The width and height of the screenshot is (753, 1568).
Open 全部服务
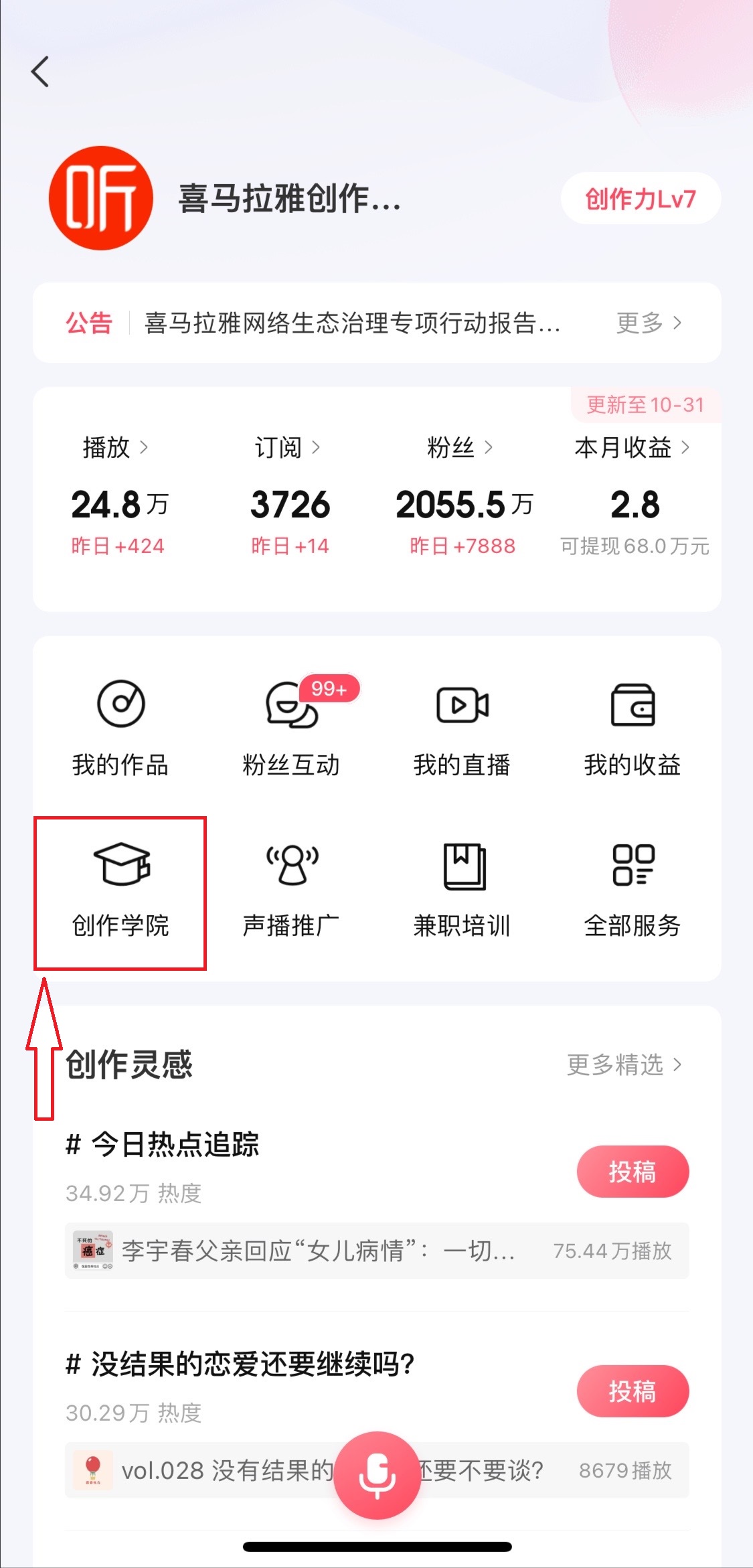pos(633,890)
